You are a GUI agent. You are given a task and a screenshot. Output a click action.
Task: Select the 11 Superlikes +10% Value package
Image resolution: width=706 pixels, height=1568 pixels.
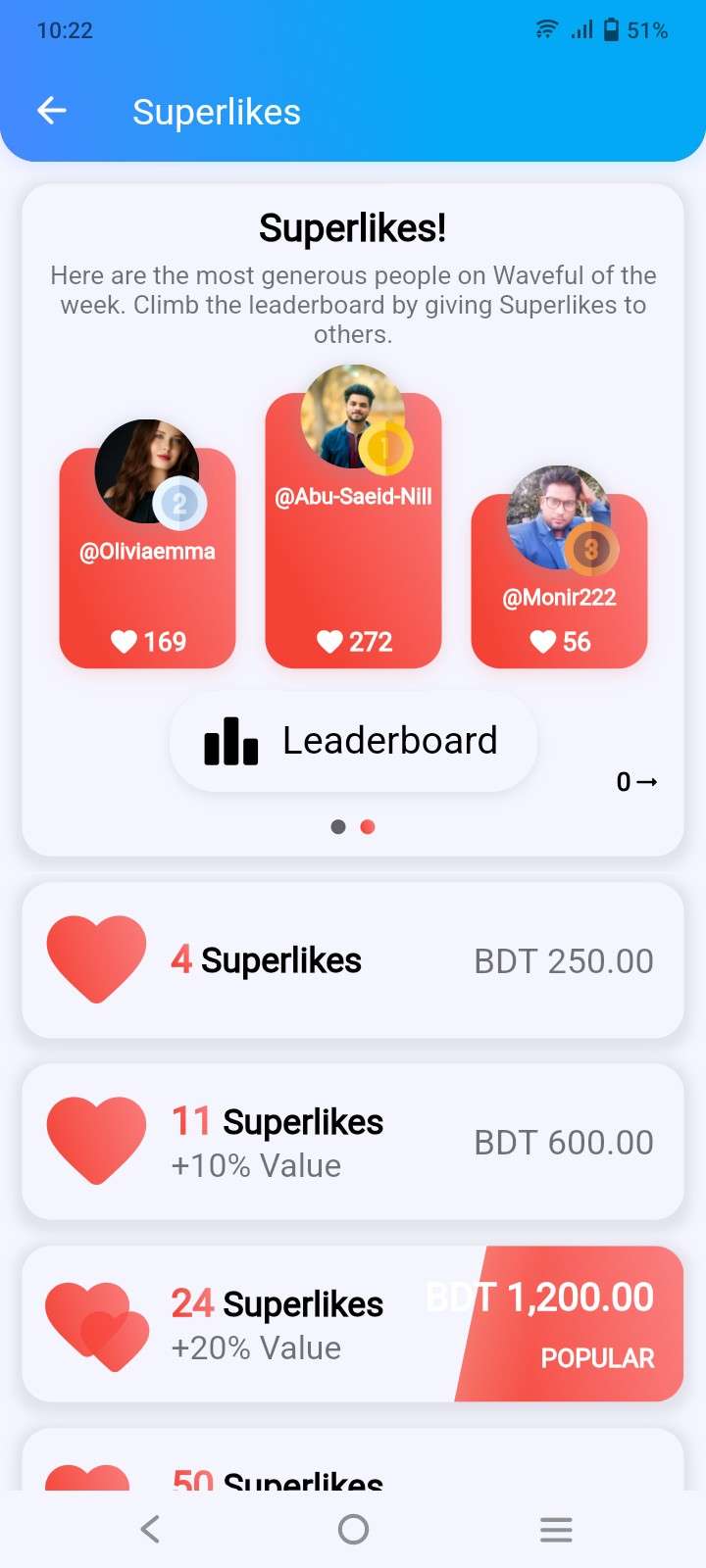tap(353, 1142)
